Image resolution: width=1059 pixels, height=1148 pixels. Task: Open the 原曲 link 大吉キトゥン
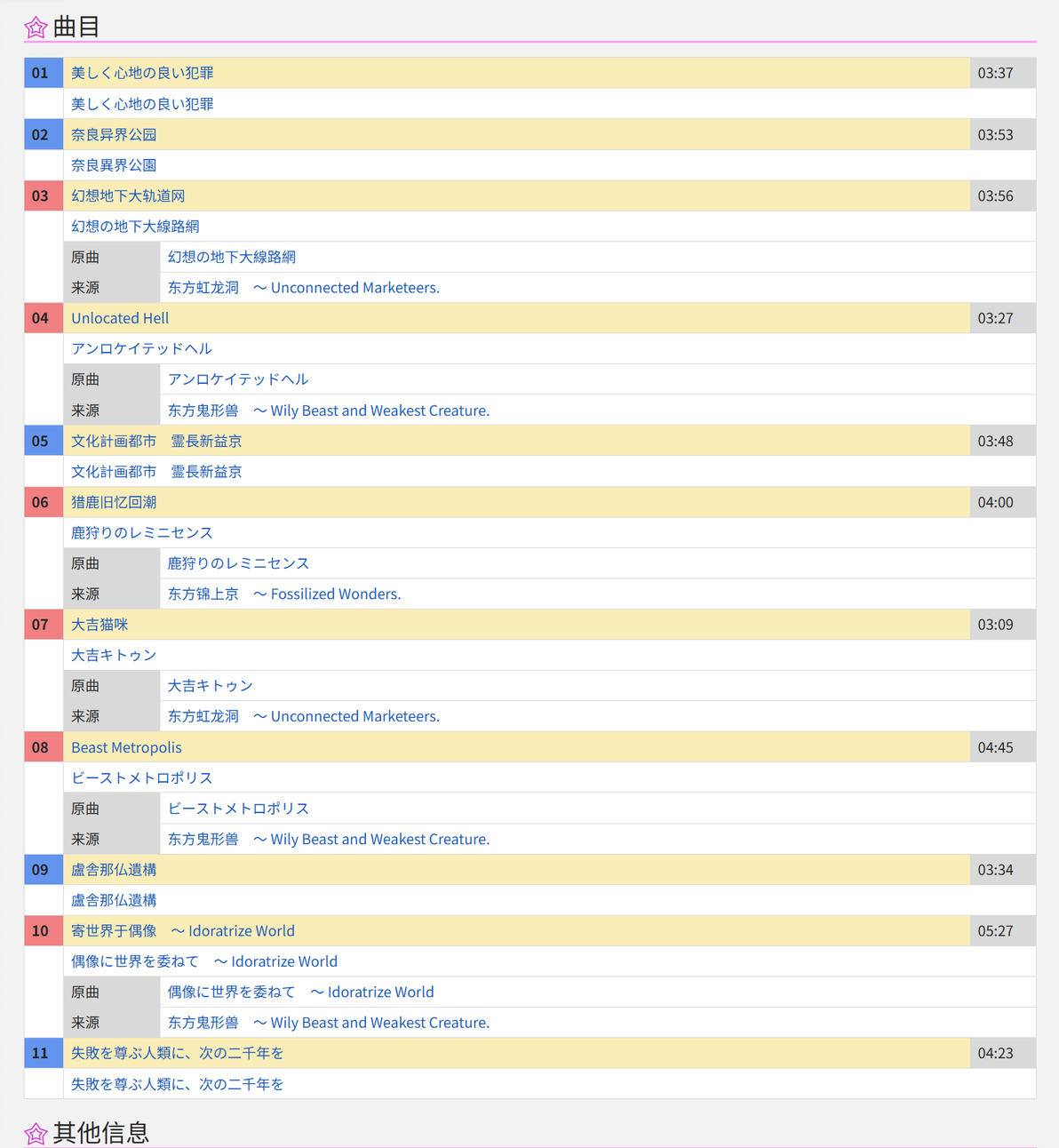[x=211, y=686]
